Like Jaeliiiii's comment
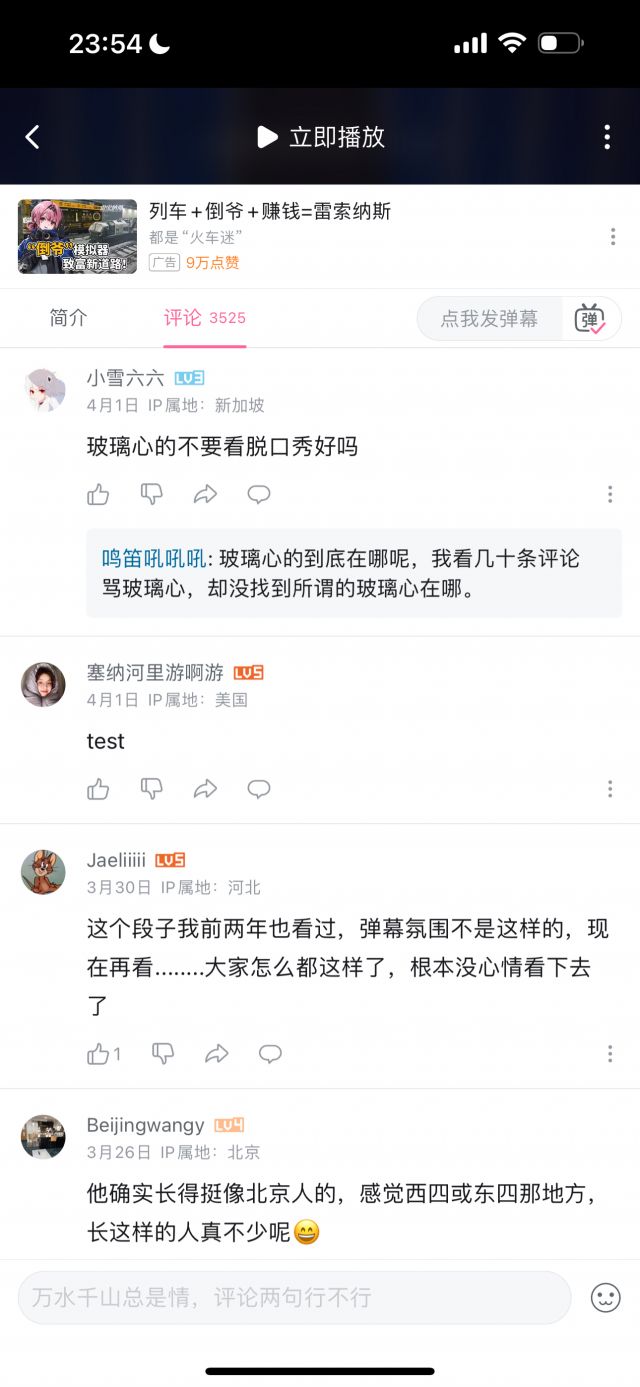The width and height of the screenshot is (640, 1387). [104, 1053]
